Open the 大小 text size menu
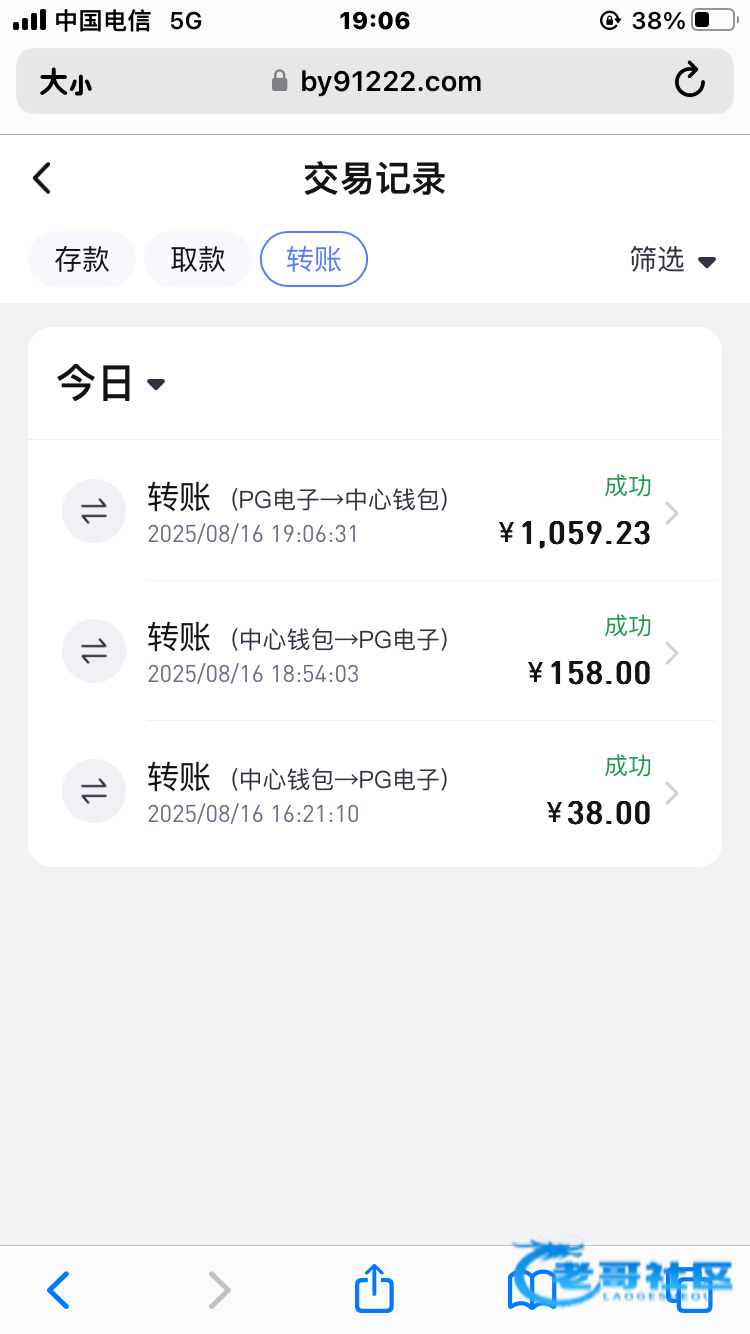Image resolution: width=750 pixels, height=1334 pixels. click(66, 82)
